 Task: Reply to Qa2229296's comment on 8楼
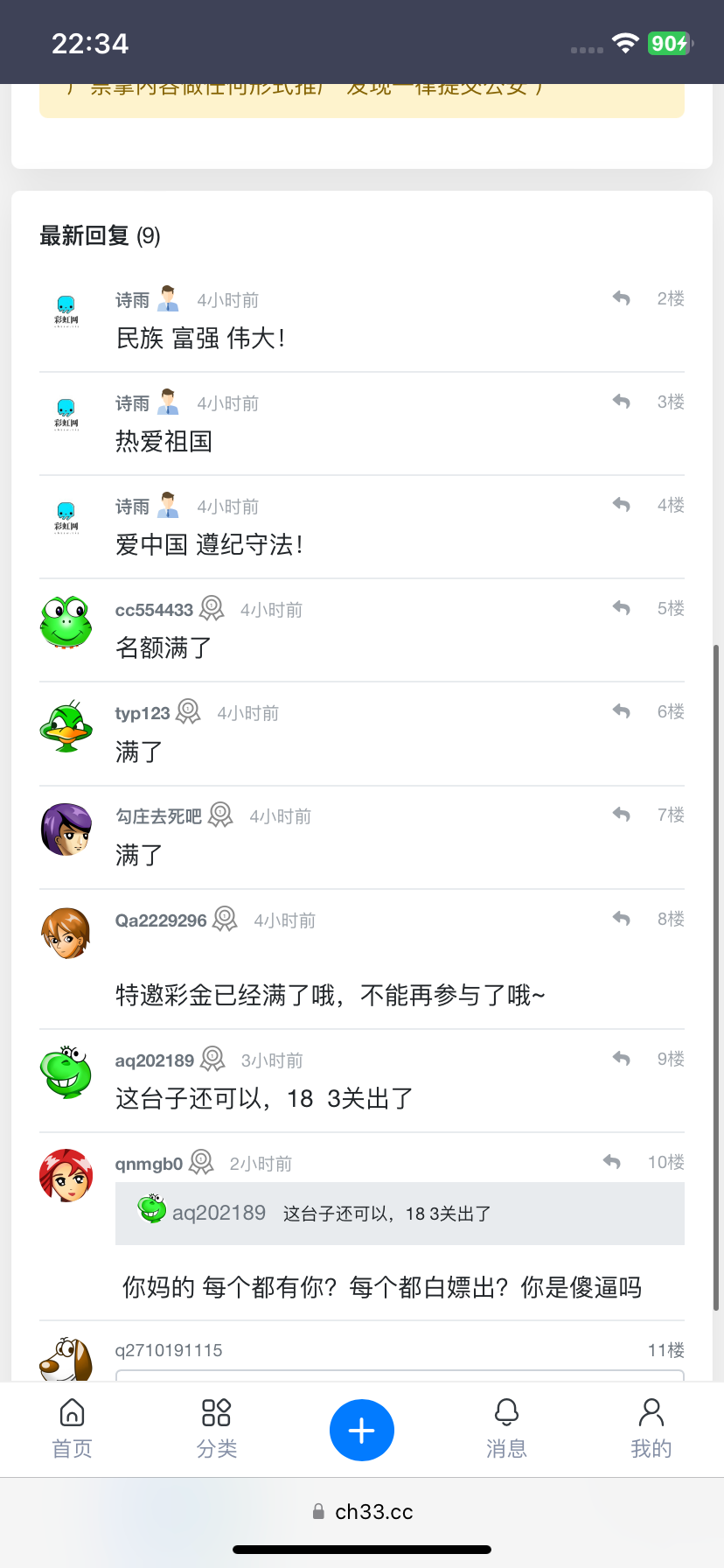coord(622,919)
